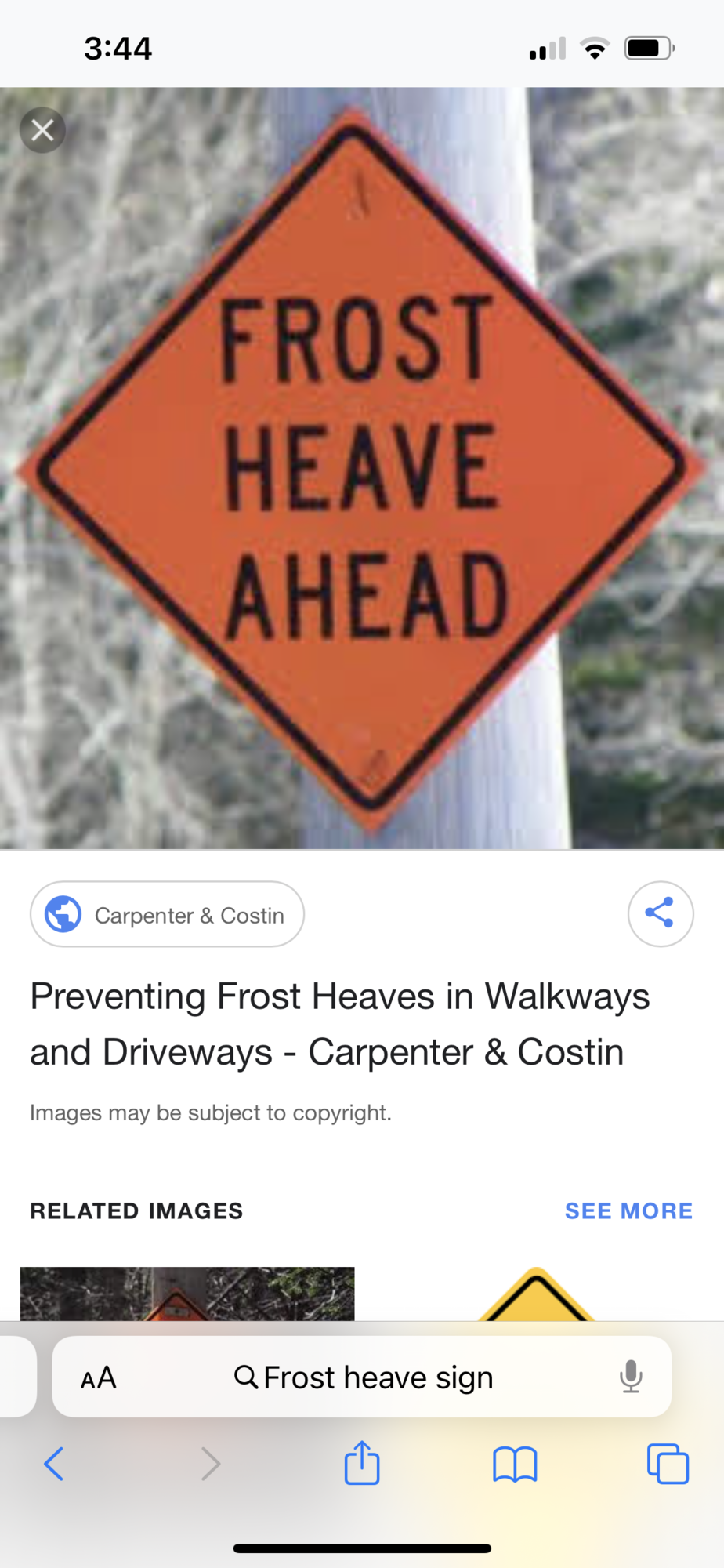This screenshot has height=1568, width=724.
Task: Share this image result
Action: coord(660,913)
